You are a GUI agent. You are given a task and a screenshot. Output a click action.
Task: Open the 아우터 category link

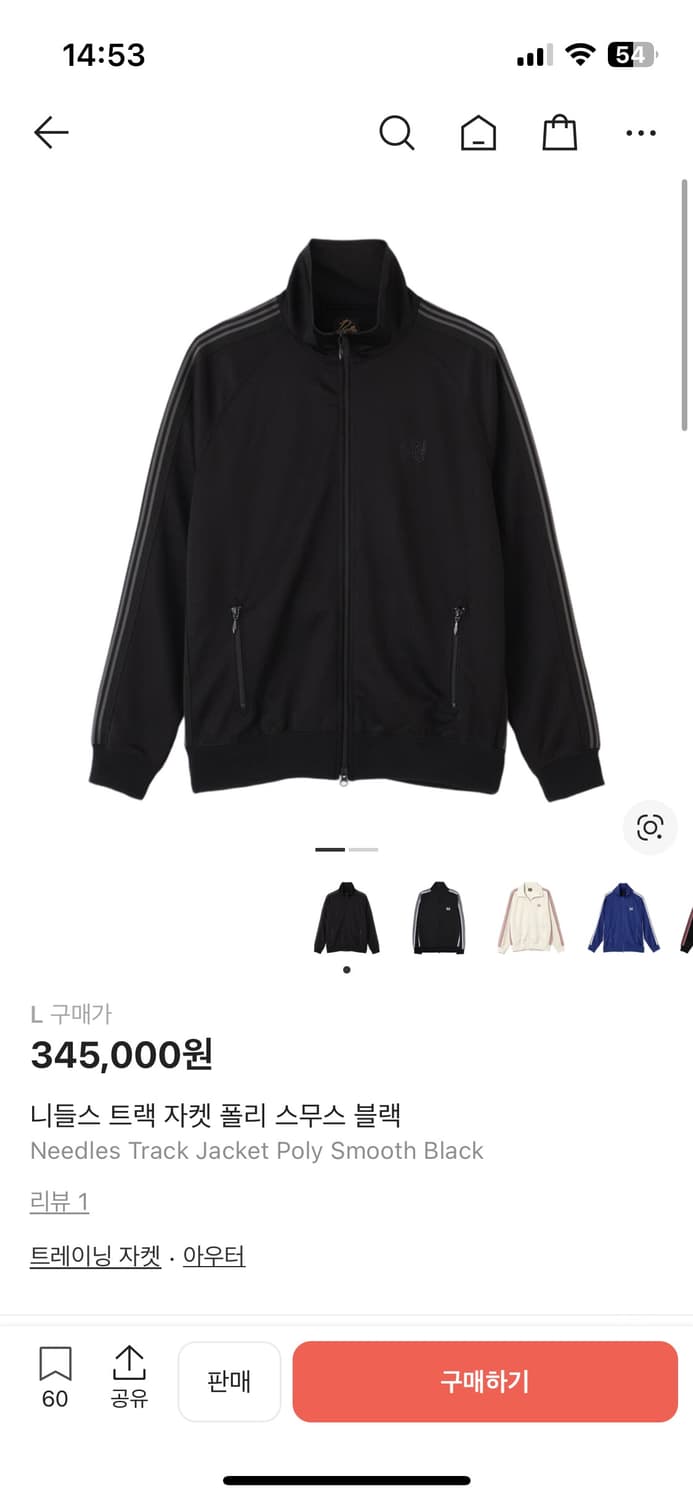[214, 1256]
